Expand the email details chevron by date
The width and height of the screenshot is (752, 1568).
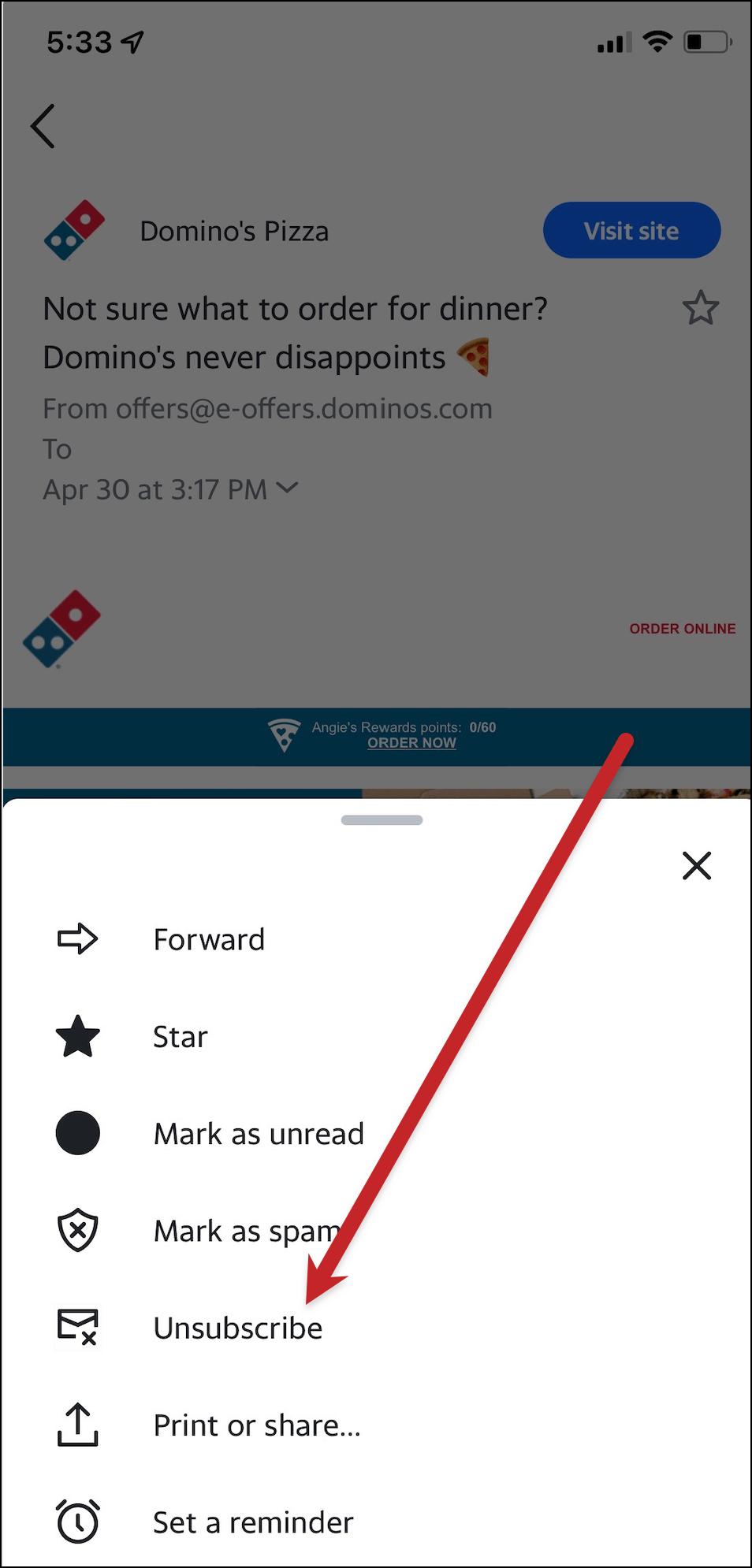(x=289, y=488)
